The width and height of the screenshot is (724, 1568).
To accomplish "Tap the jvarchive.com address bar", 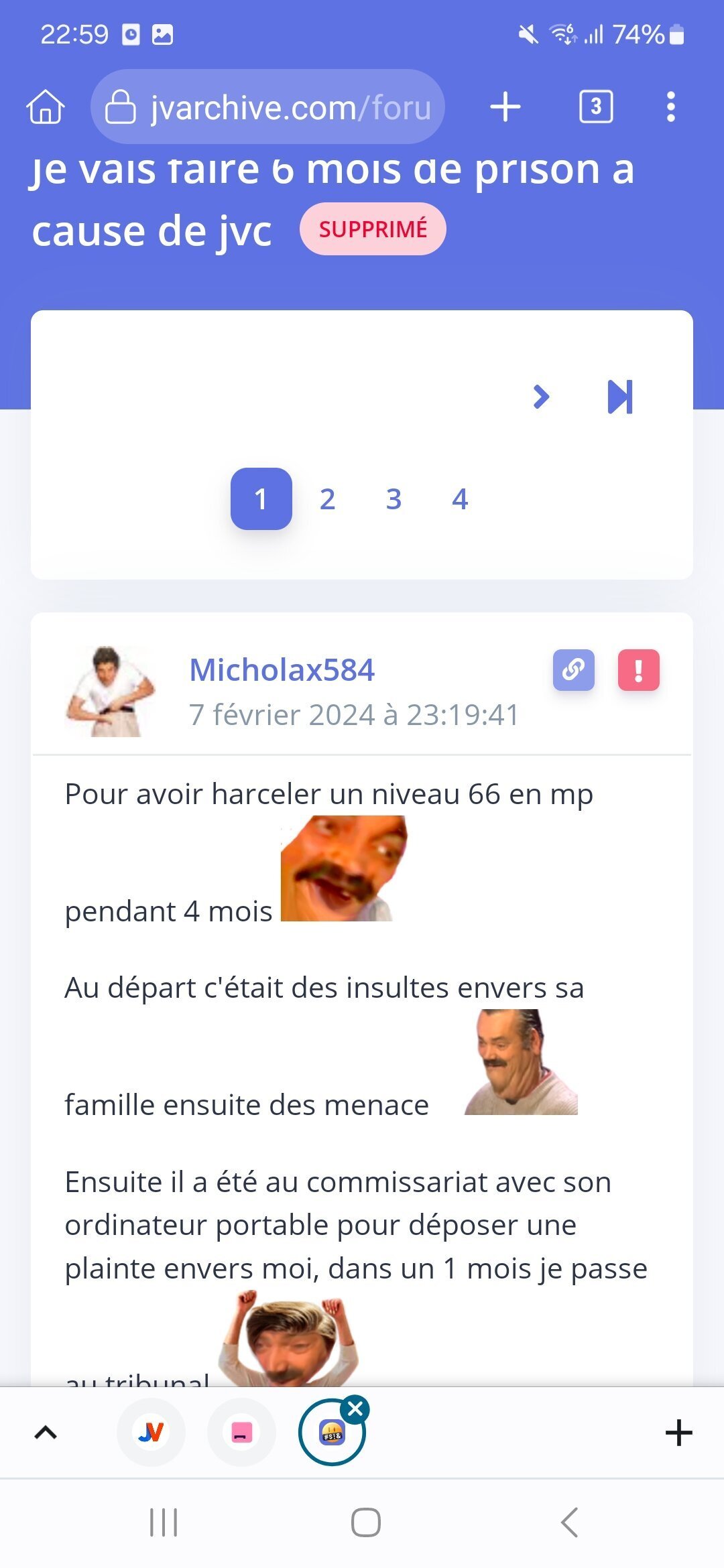I will click(267, 107).
